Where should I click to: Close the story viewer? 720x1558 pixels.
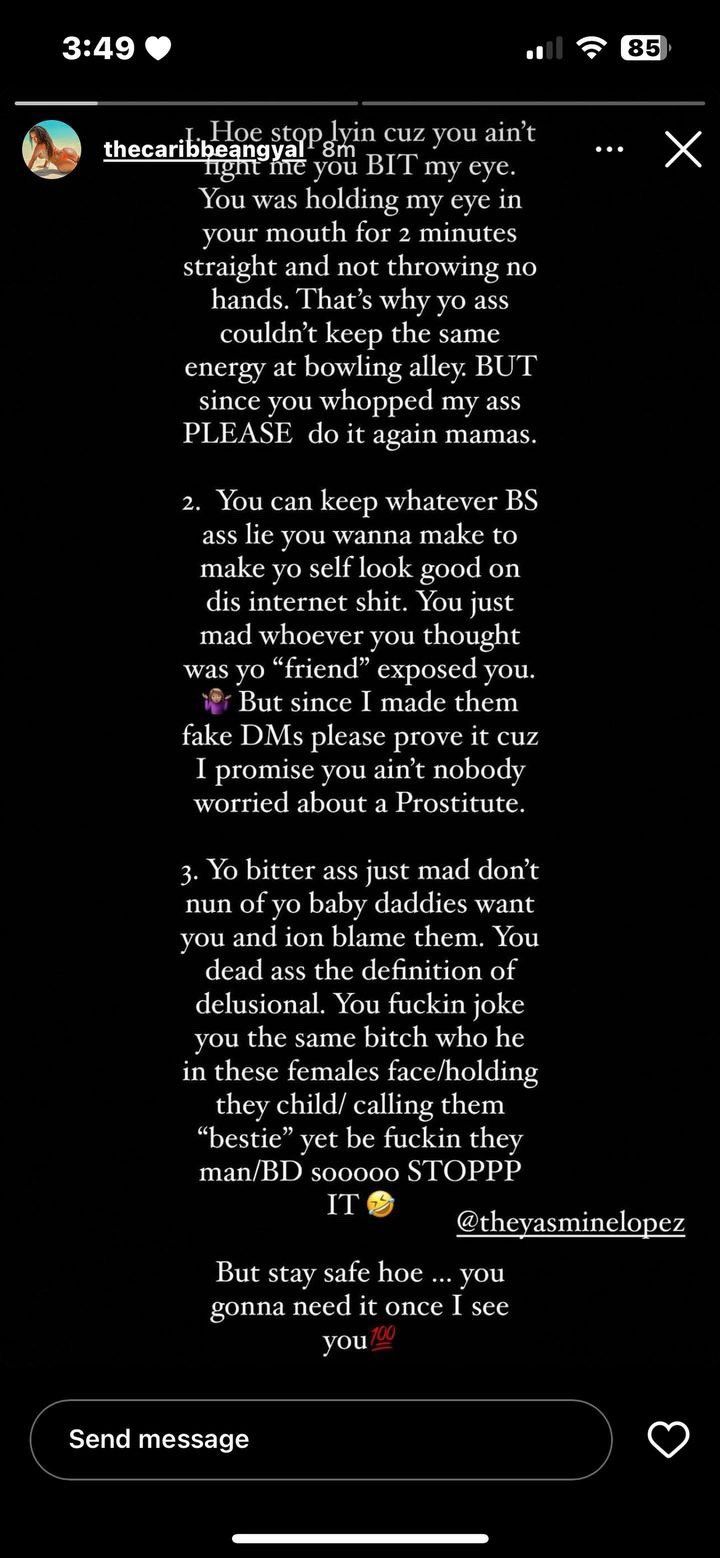coord(683,150)
